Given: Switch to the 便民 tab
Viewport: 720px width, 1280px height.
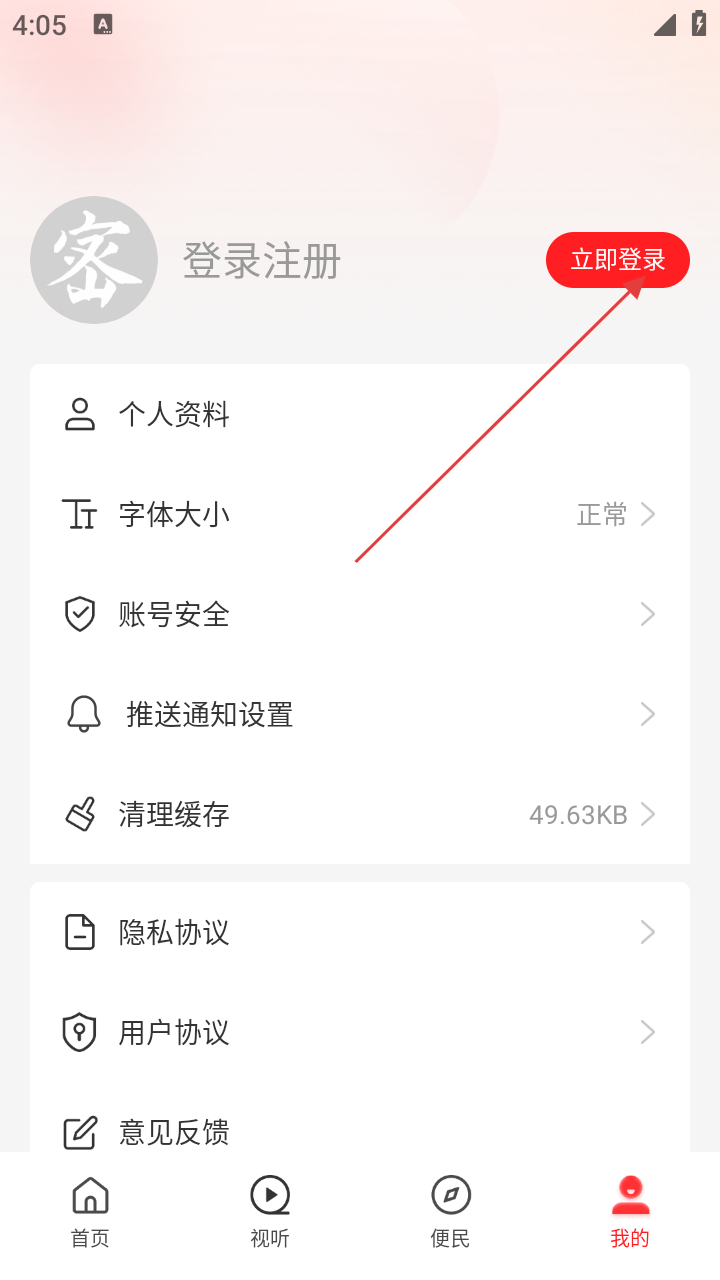Looking at the screenshot, I should point(450,1212).
